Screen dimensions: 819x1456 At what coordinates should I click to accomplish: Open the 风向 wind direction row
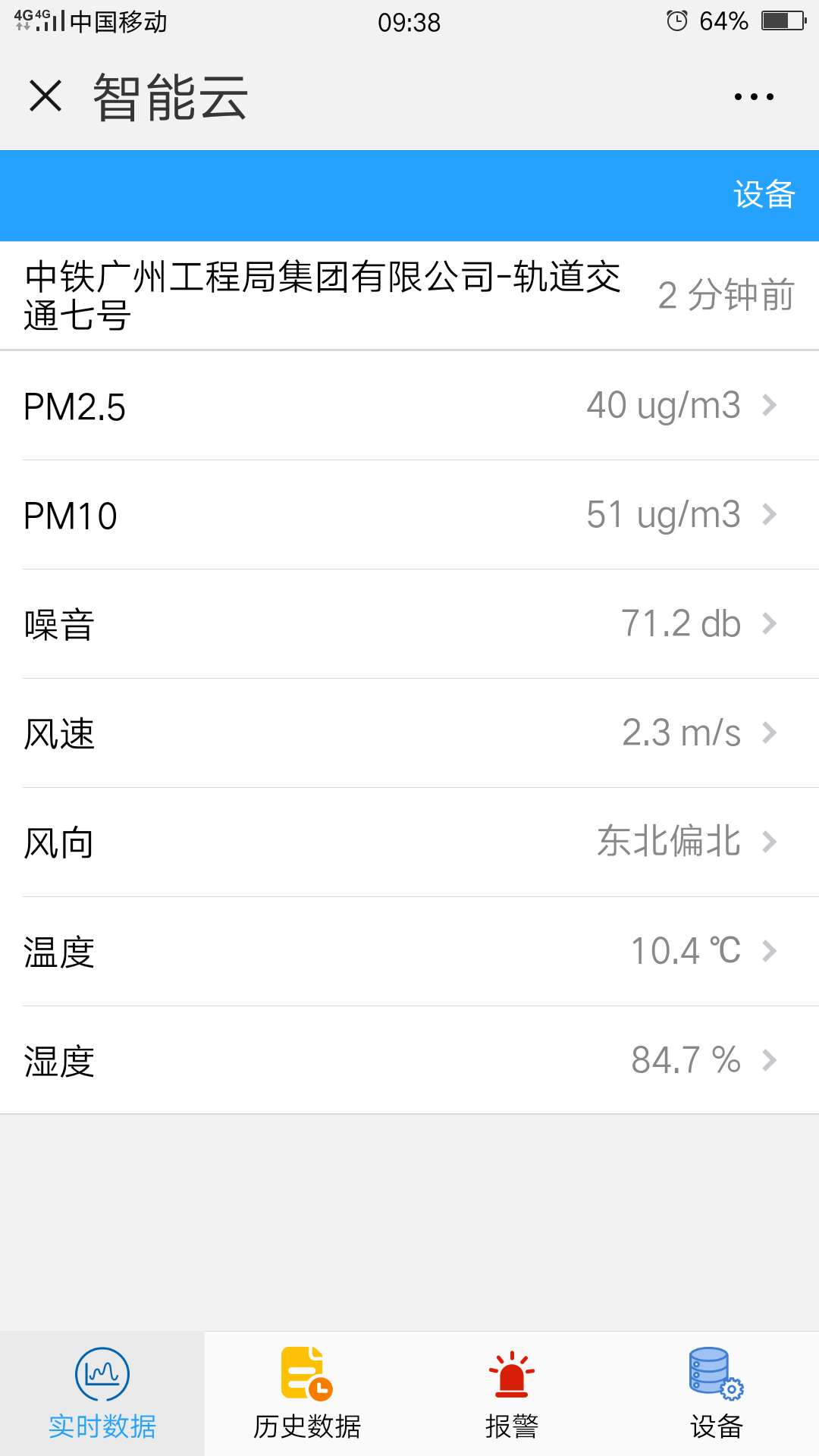[x=409, y=843]
